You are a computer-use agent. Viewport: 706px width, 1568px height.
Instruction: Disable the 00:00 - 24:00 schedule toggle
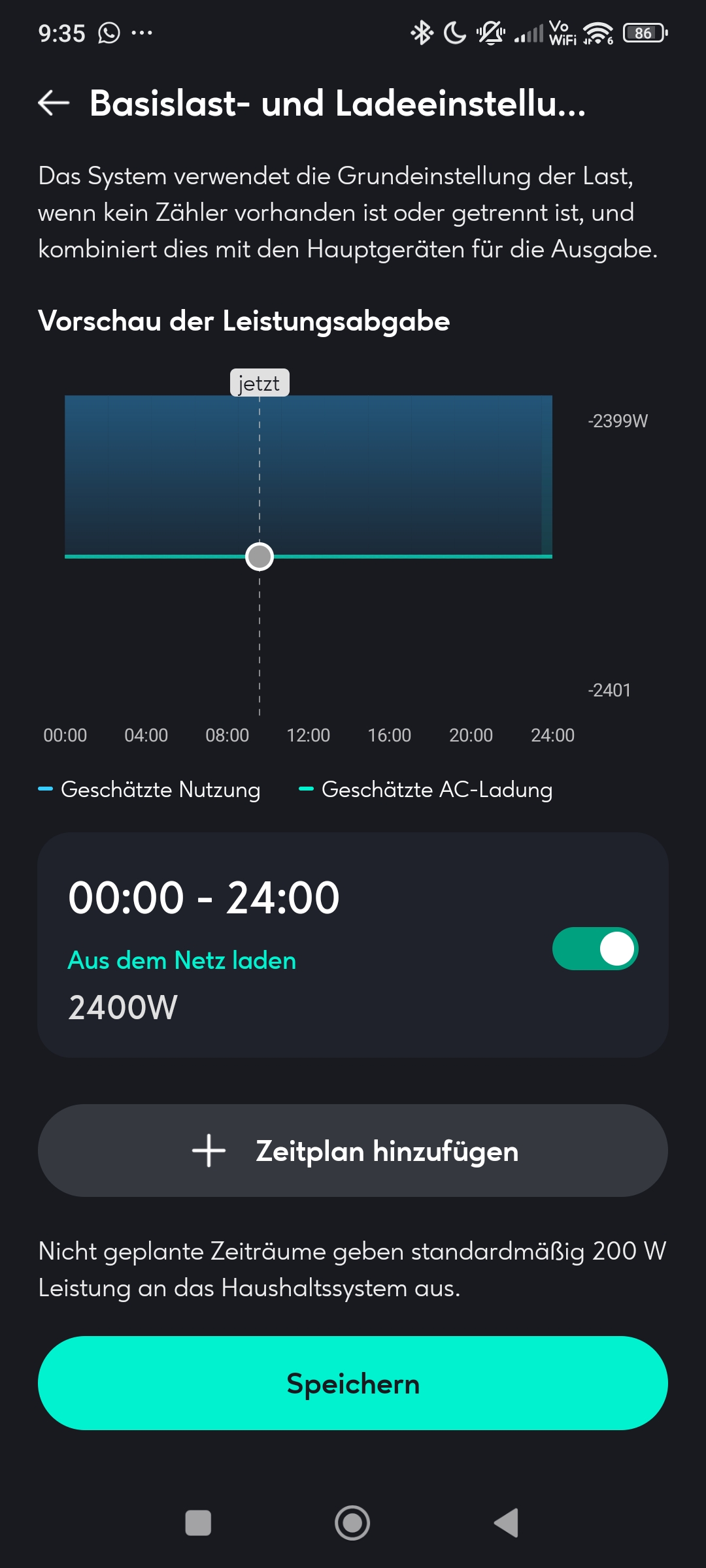pos(595,949)
